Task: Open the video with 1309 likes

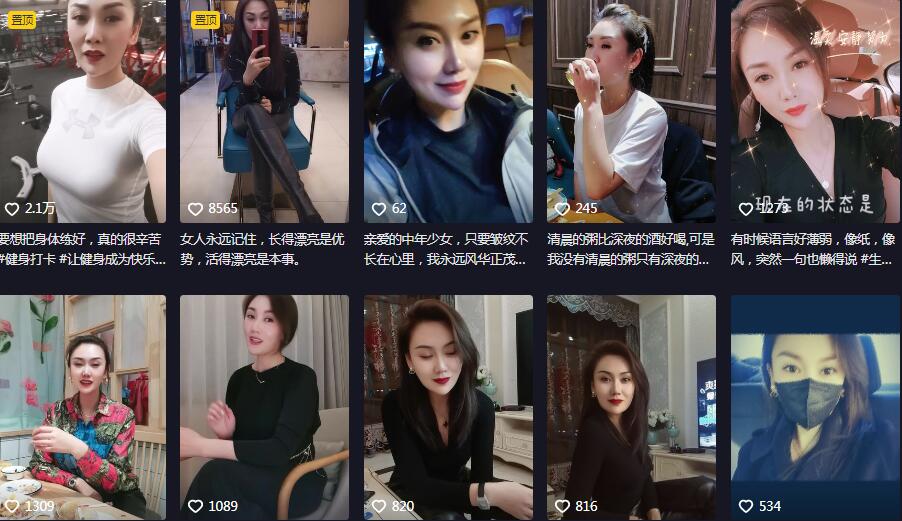Action: click(82, 405)
